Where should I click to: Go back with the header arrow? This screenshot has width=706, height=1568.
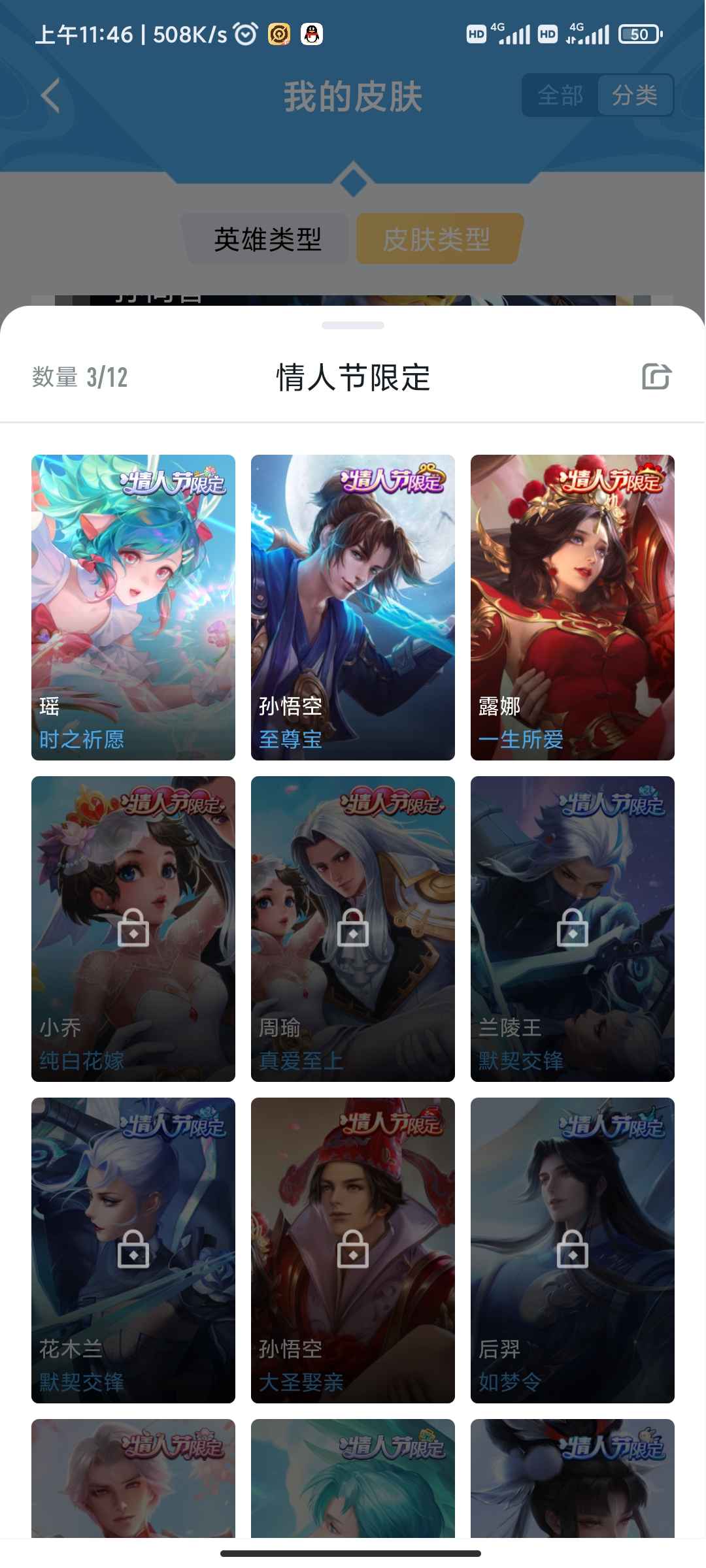point(51,96)
